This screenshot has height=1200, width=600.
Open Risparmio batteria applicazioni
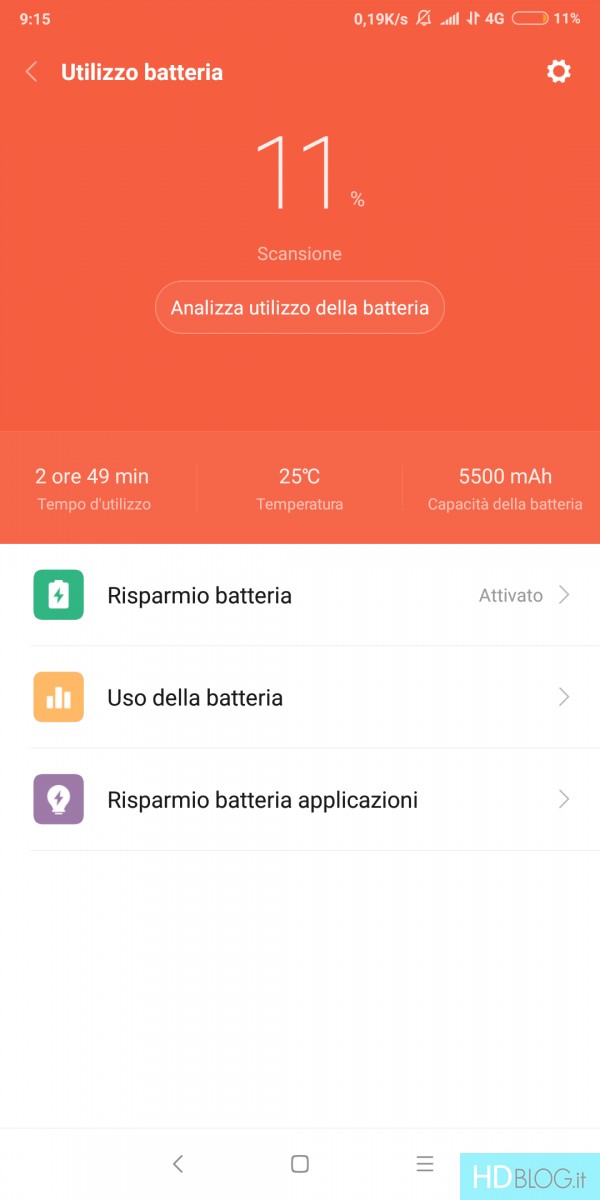(300, 799)
